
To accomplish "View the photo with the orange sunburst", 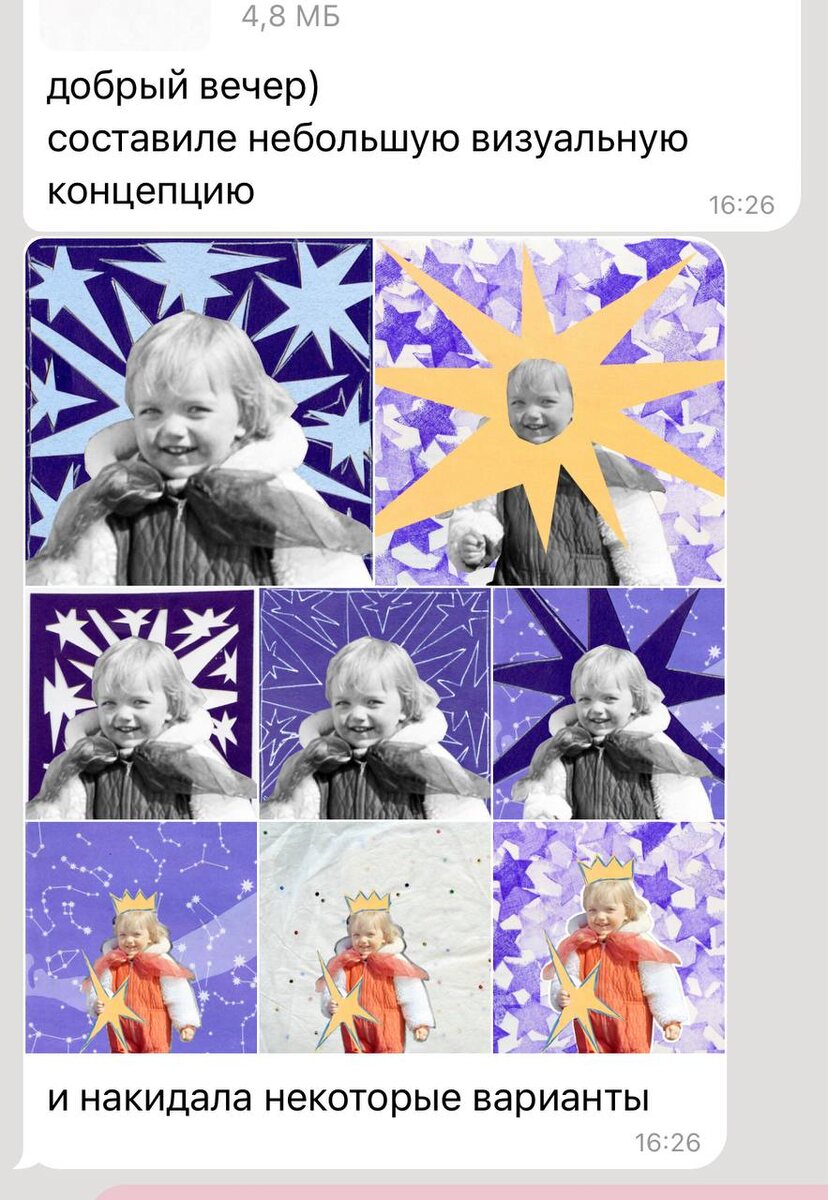I will pos(549,412).
